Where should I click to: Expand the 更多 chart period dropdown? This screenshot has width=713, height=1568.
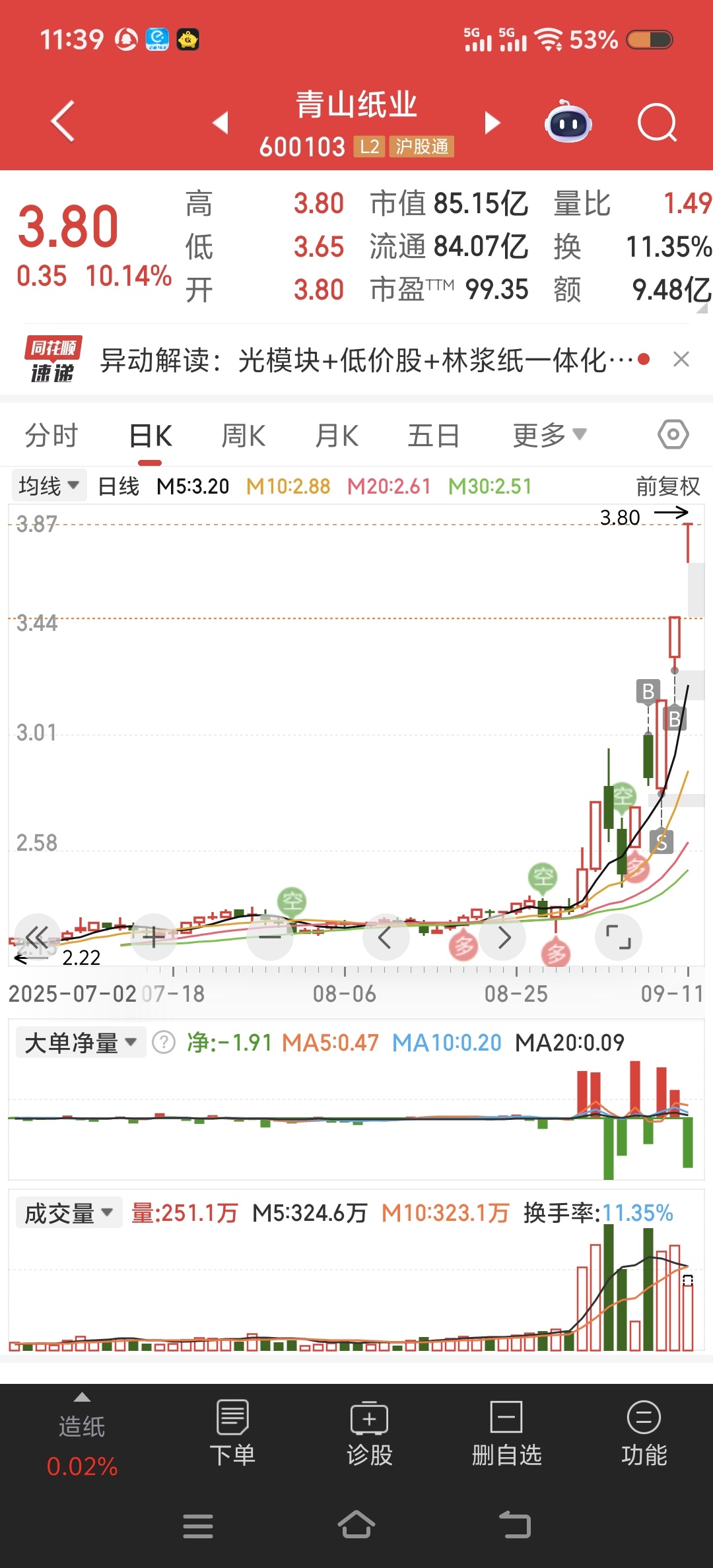coord(549,436)
